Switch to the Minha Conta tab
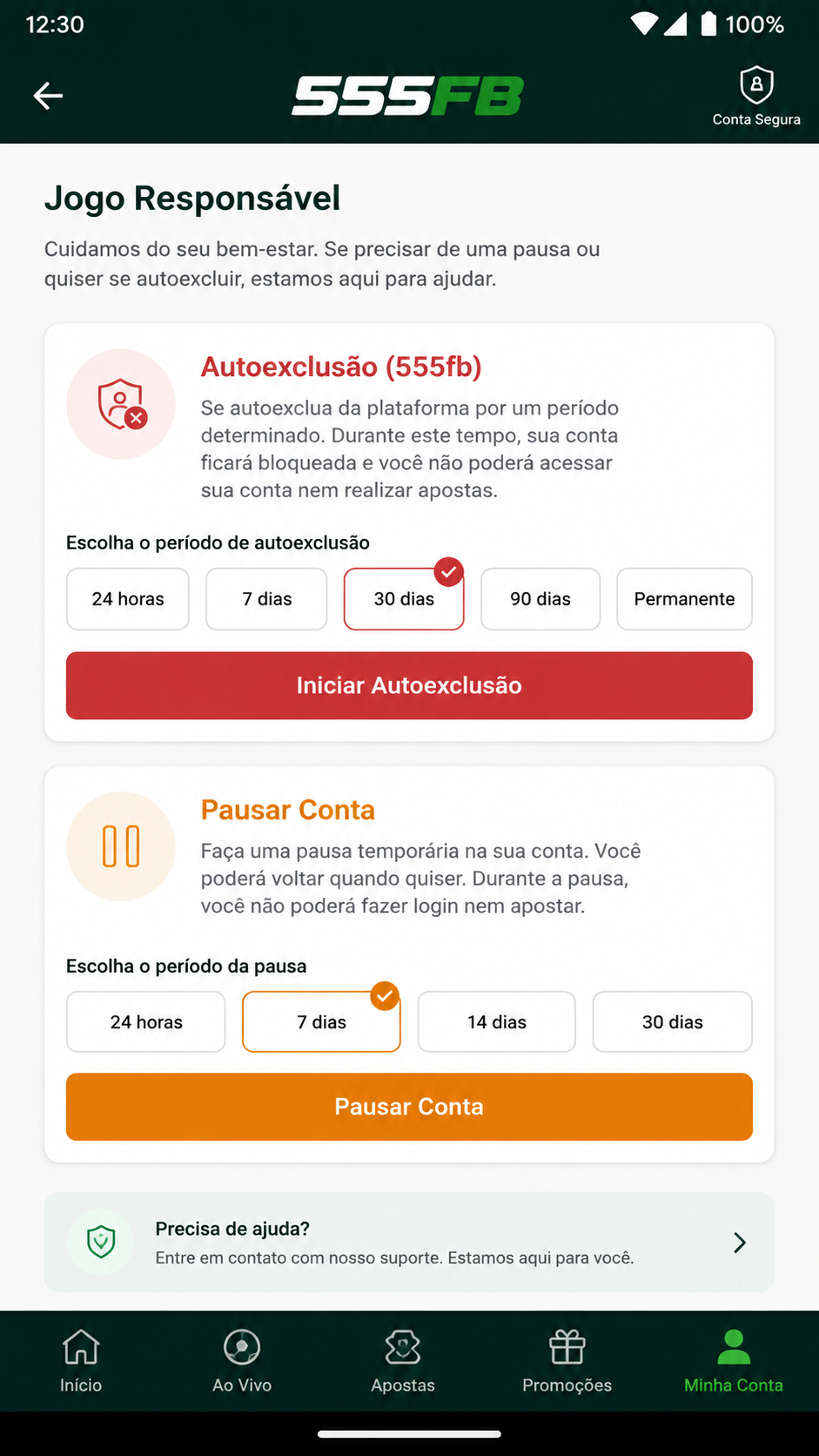 click(x=734, y=1361)
